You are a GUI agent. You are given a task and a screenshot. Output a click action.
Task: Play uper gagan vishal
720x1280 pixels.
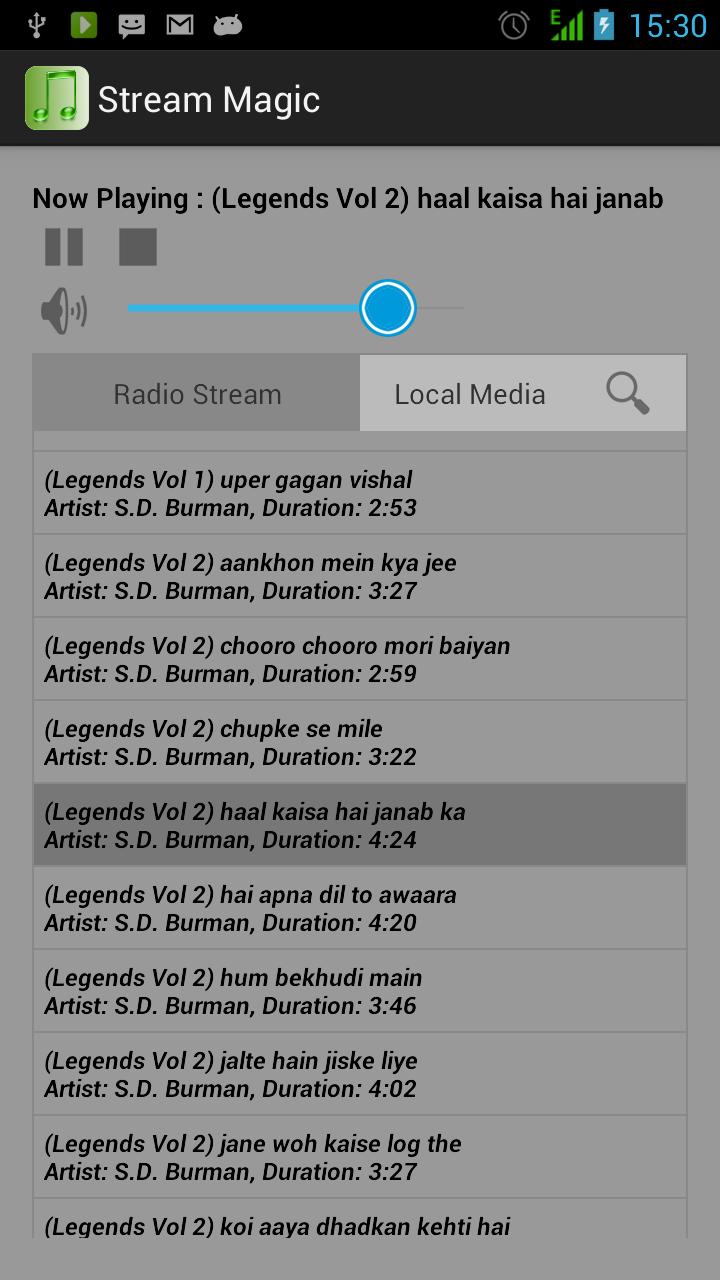point(360,493)
